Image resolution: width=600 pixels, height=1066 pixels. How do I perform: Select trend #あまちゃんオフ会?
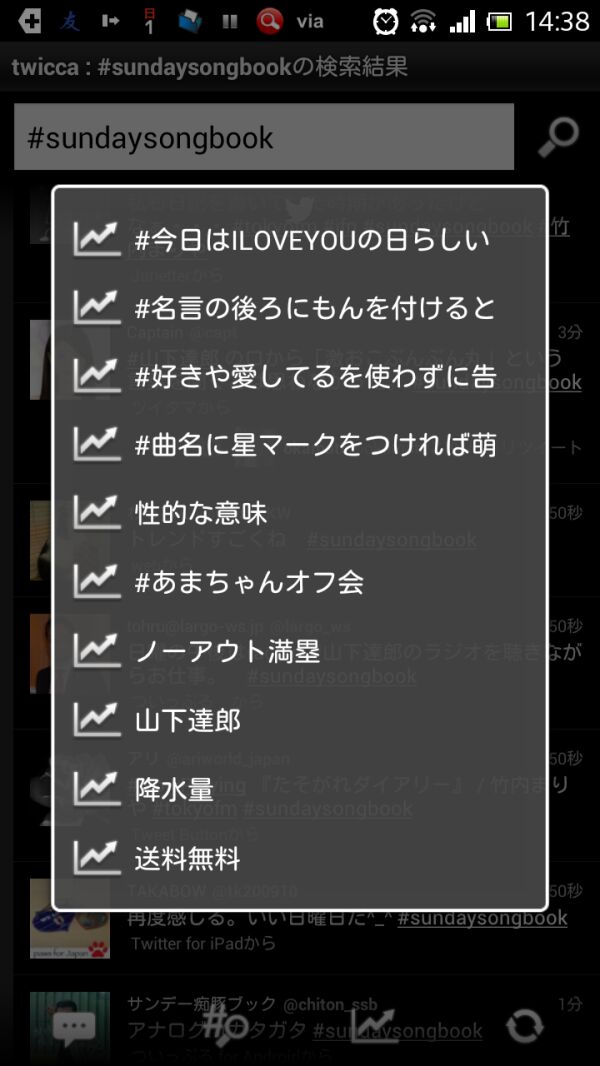coord(300,581)
